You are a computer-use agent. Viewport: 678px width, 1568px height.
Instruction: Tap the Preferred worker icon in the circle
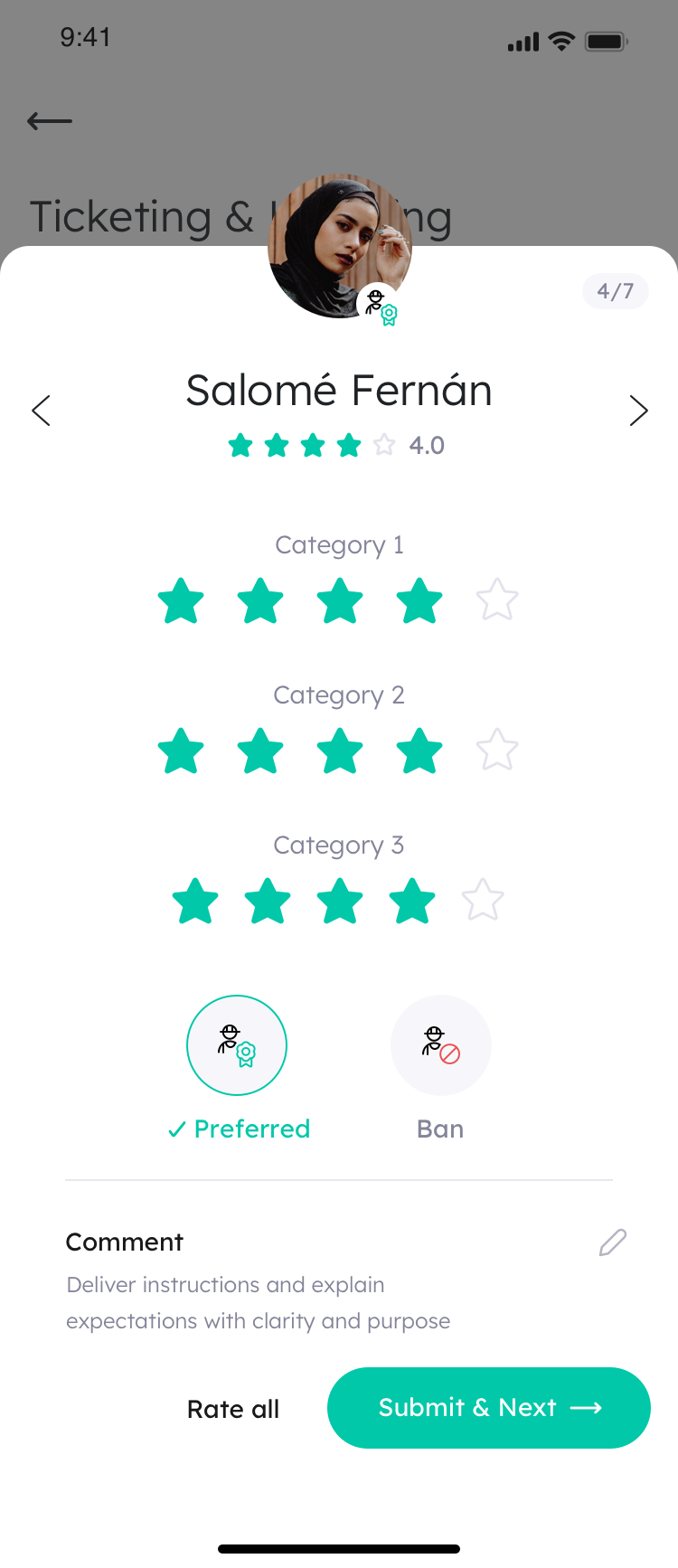(x=236, y=1044)
